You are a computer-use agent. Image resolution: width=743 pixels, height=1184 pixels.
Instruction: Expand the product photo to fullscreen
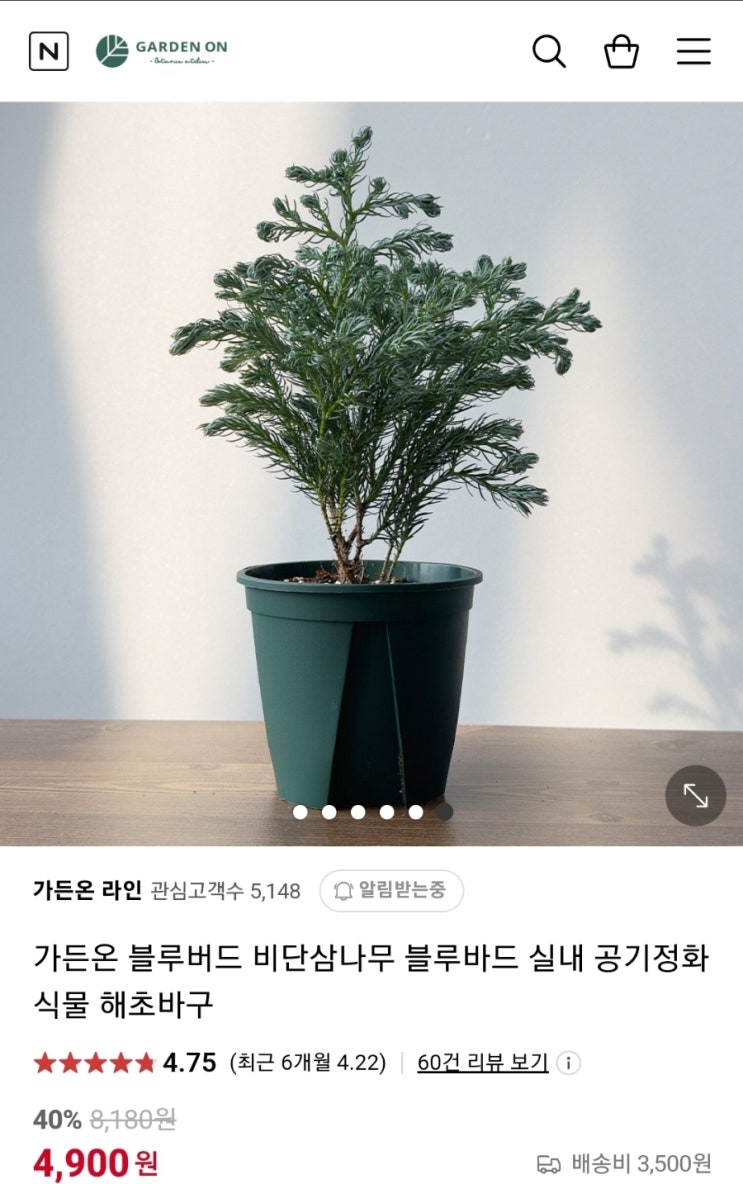point(695,795)
